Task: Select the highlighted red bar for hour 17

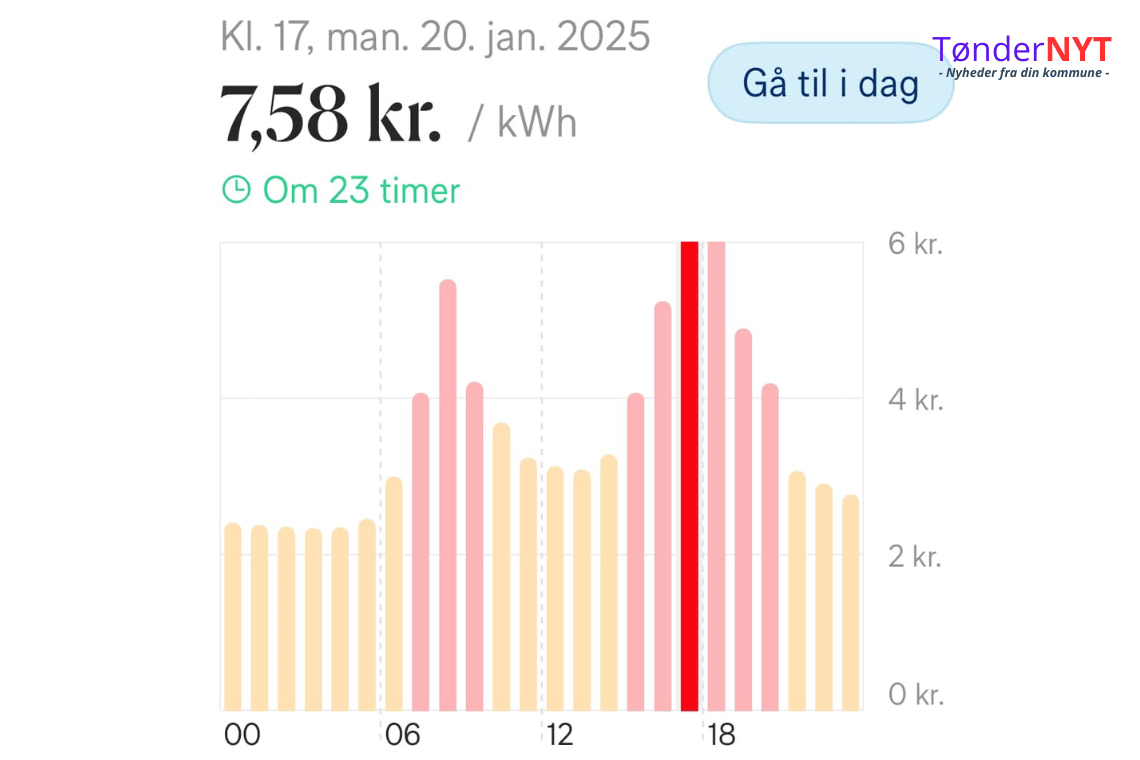Action: pos(689,476)
